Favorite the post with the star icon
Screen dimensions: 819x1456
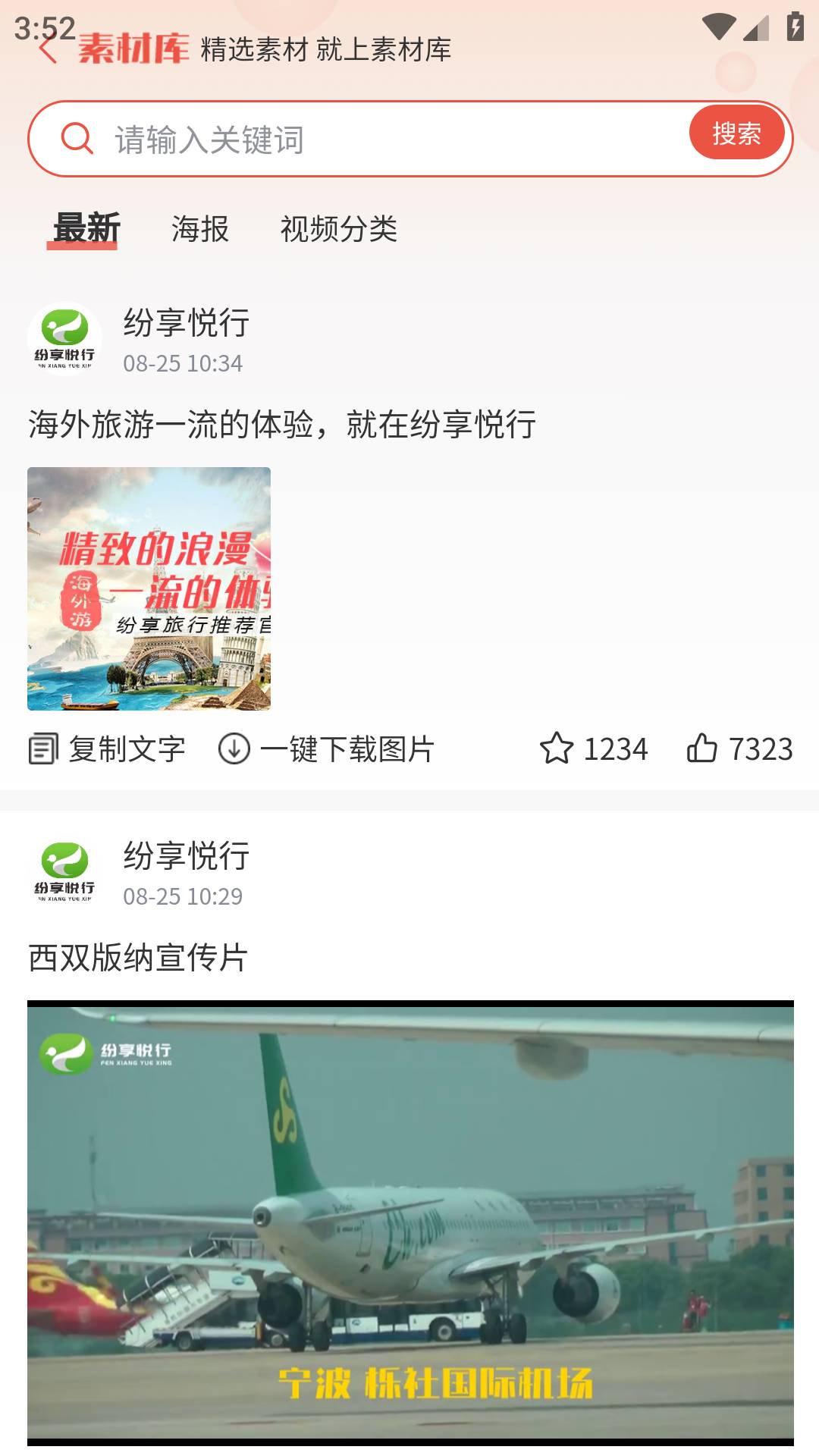click(x=557, y=748)
